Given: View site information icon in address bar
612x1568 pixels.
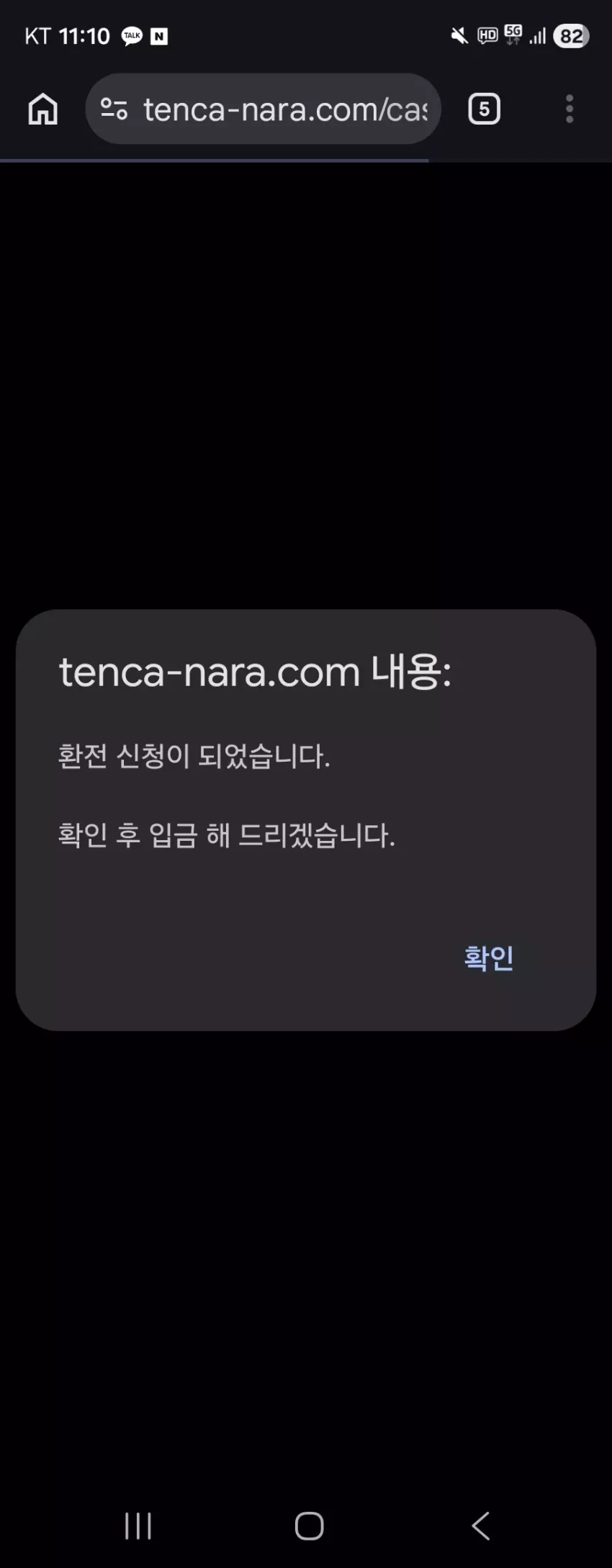Looking at the screenshot, I should [114, 109].
